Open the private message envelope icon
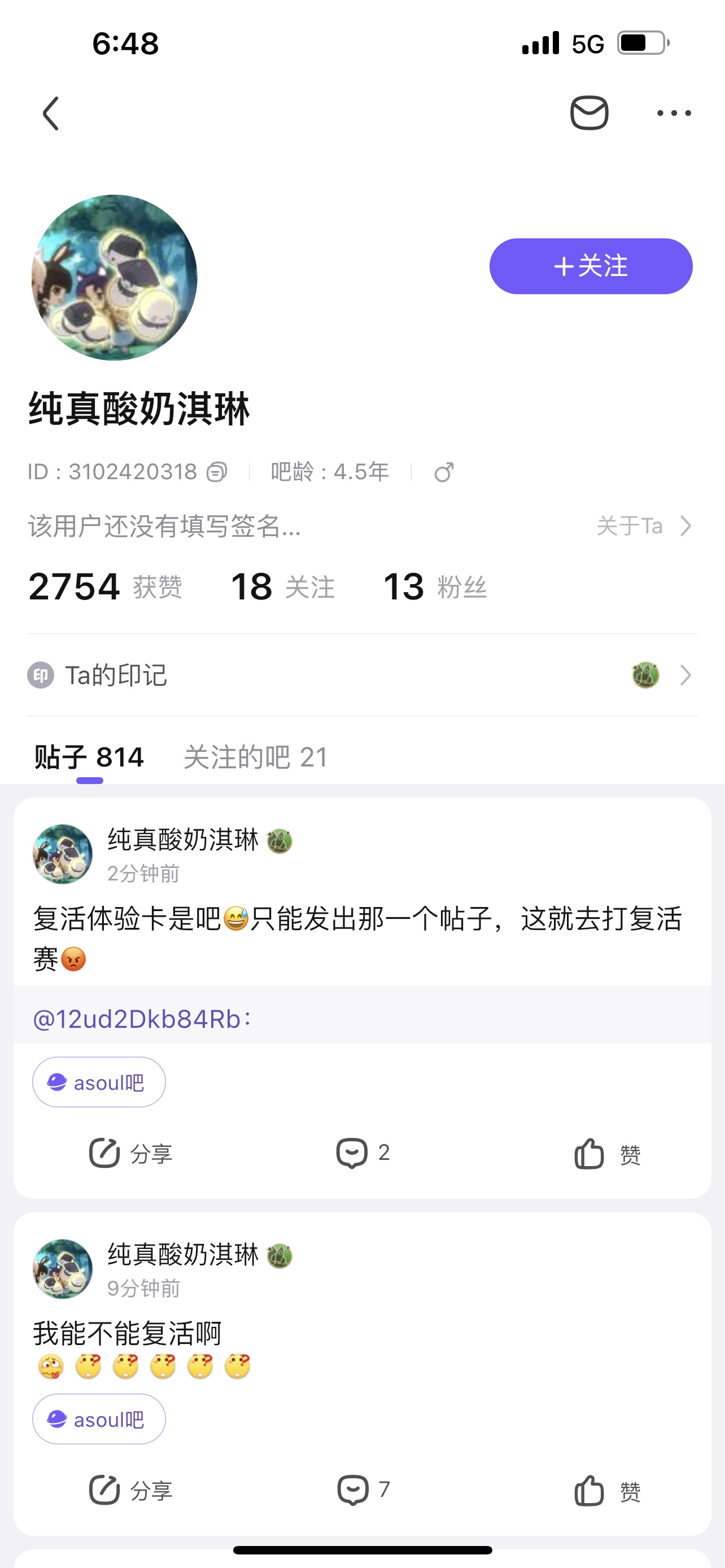 [x=589, y=113]
